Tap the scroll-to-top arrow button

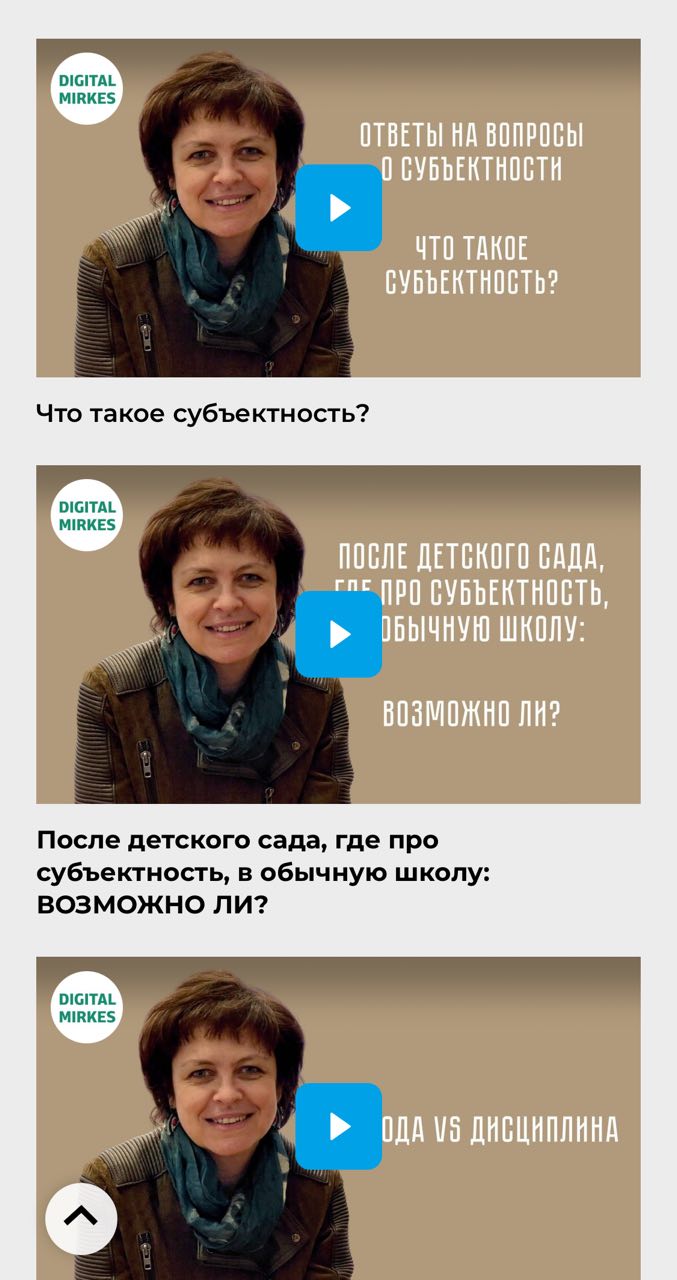81,1218
